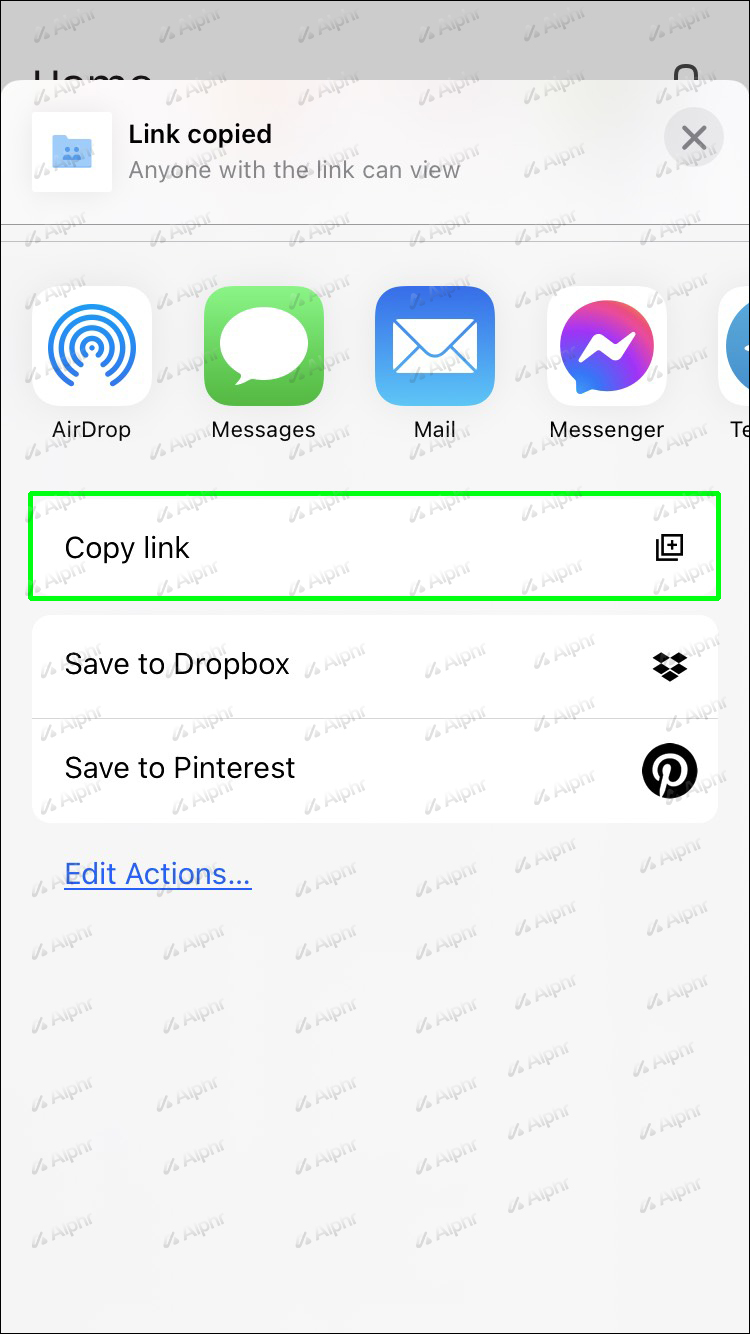Share via AirDrop
The width and height of the screenshot is (750, 1334).
(92, 346)
